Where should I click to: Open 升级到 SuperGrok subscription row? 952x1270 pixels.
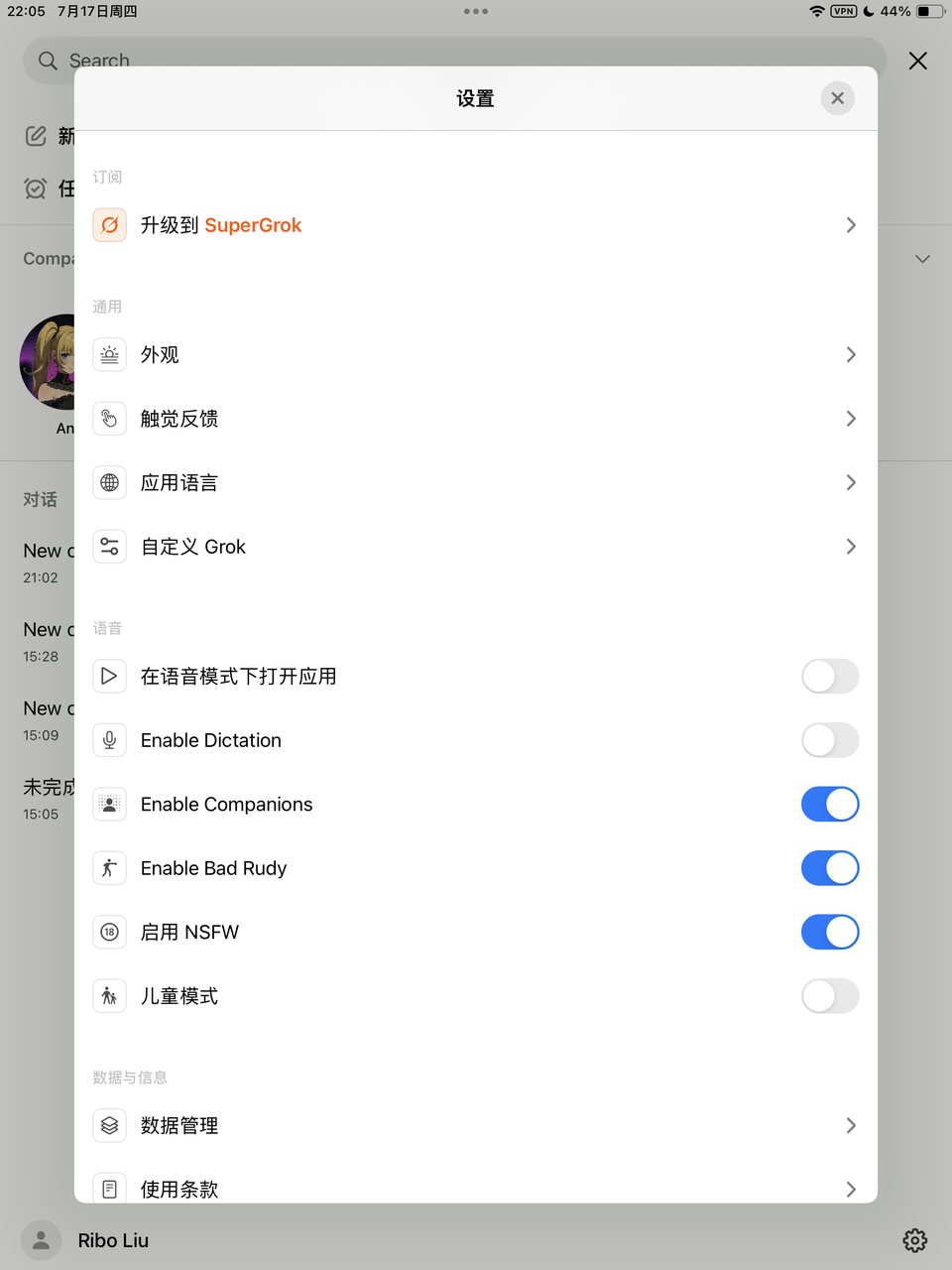(474, 225)
